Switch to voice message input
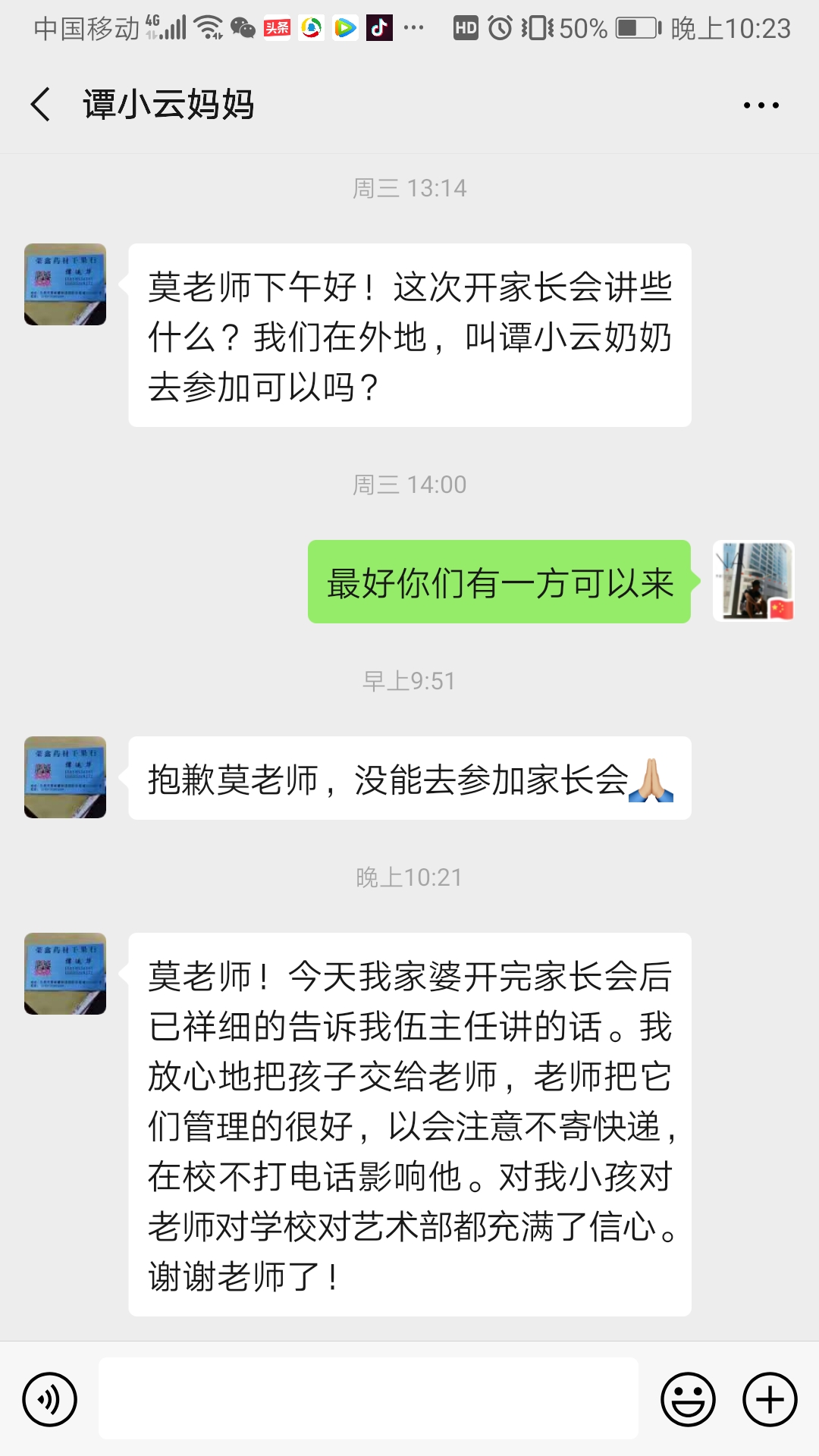The image size is (819, 1456). pos(50,1399)
